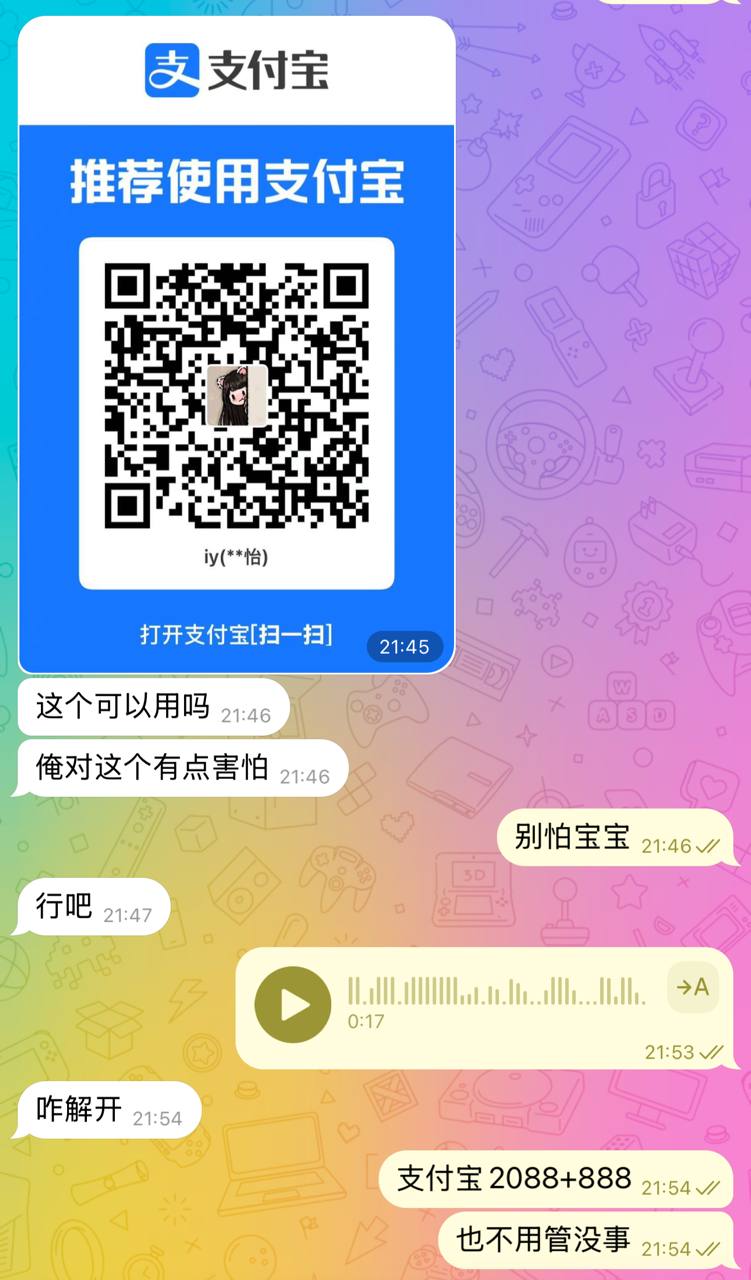Play the 0:17 voice message

point(292,1005)
